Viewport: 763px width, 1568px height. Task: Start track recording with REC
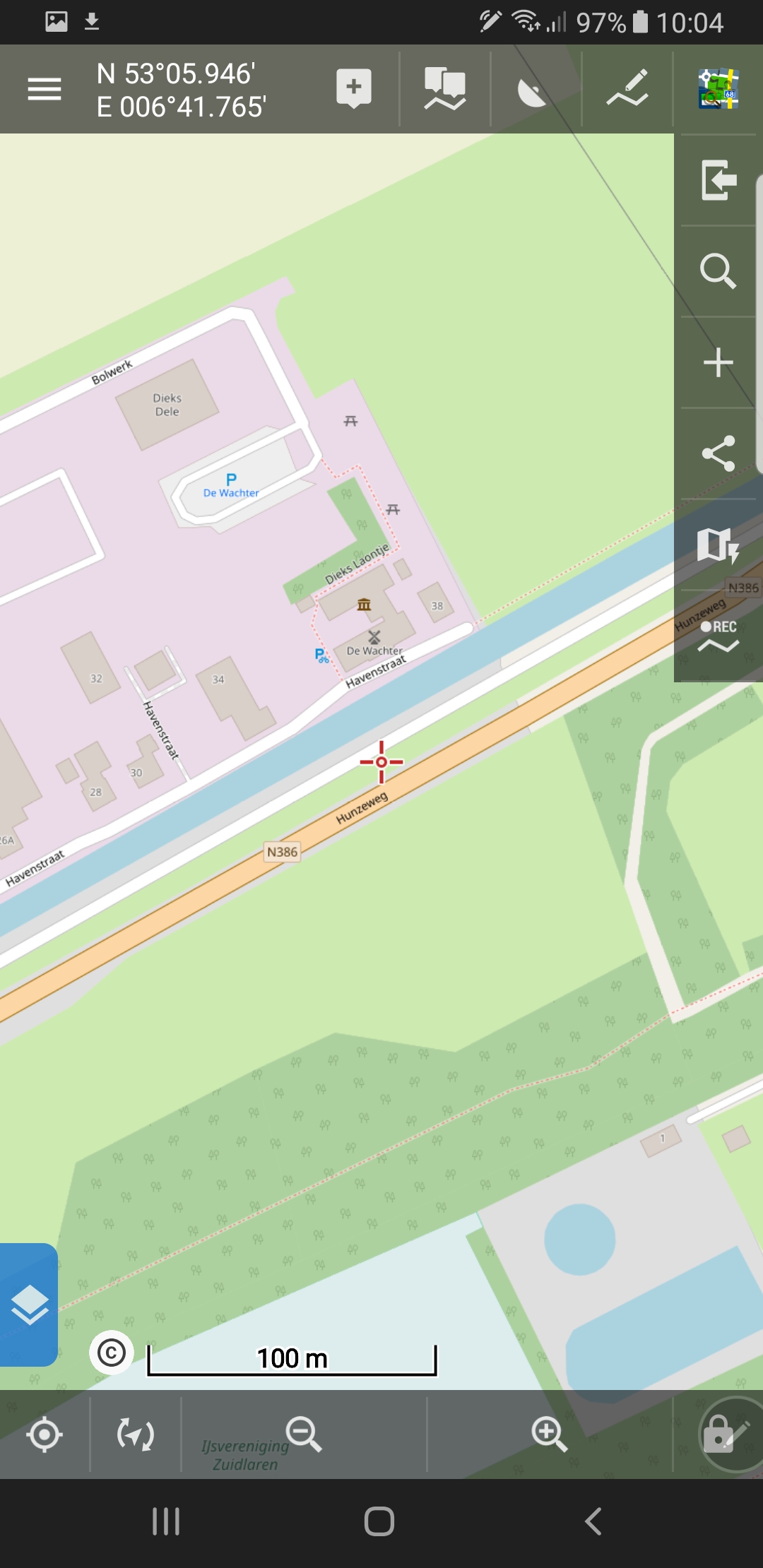click(718, 636)
